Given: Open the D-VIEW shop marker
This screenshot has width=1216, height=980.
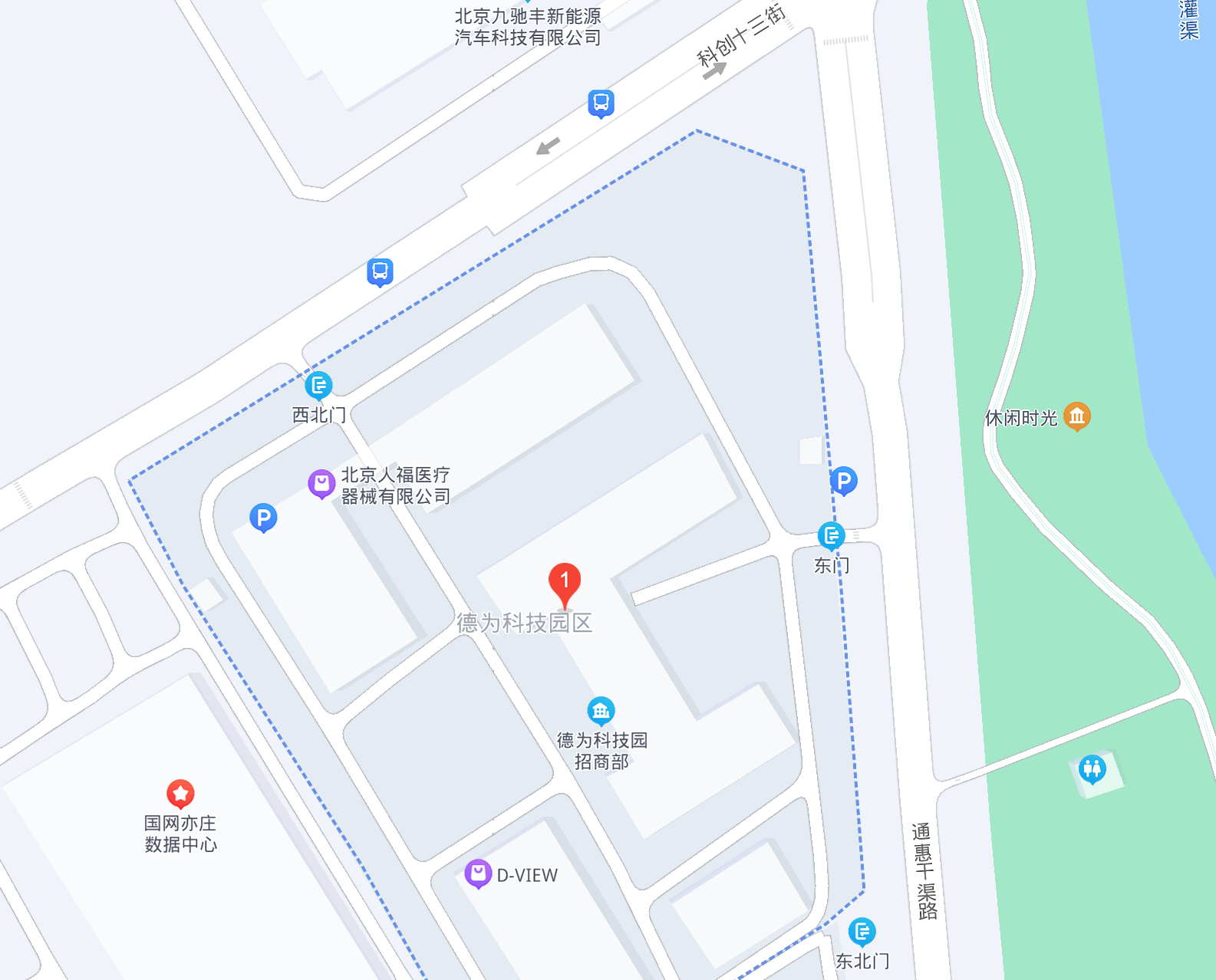Looking at the screenshot, I should point(478,873).
